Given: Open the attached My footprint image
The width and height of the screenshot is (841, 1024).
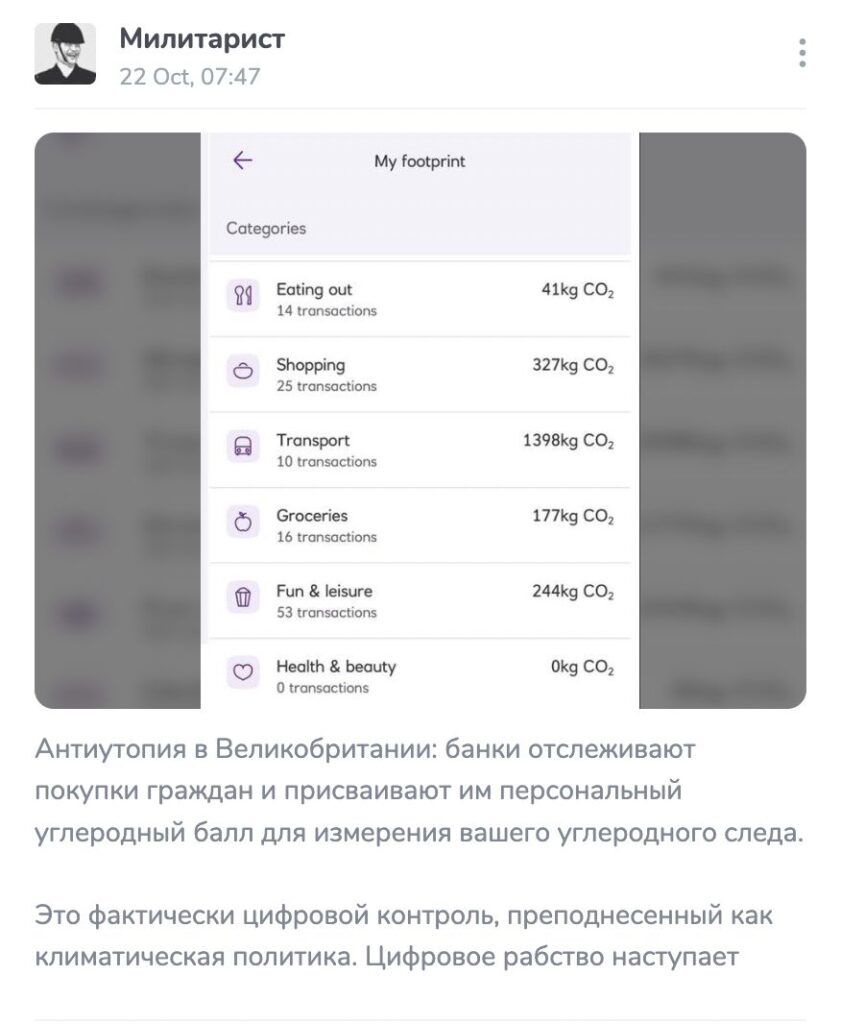Looking at the screenshot, I should (x=420, y=420).
